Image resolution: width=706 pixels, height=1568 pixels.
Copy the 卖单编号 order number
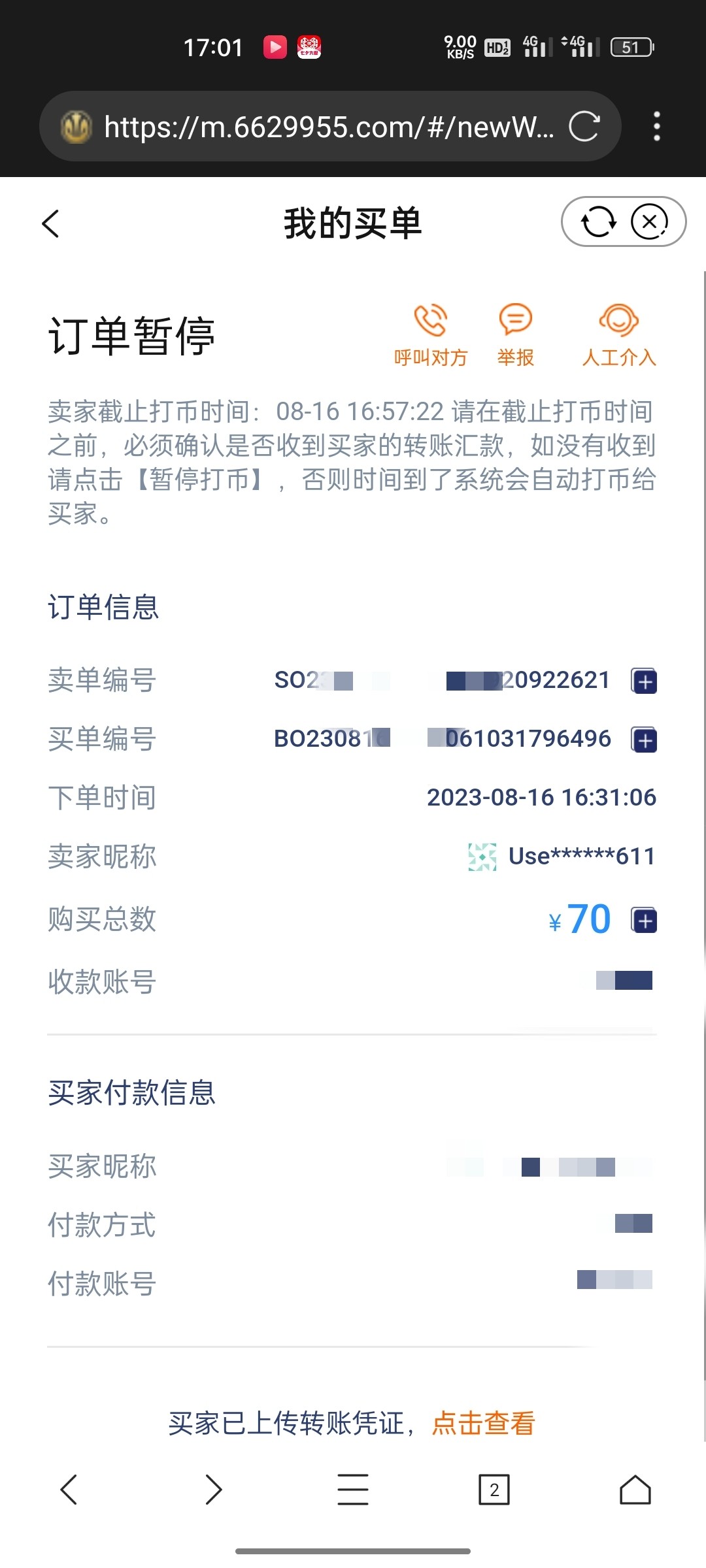643,681
